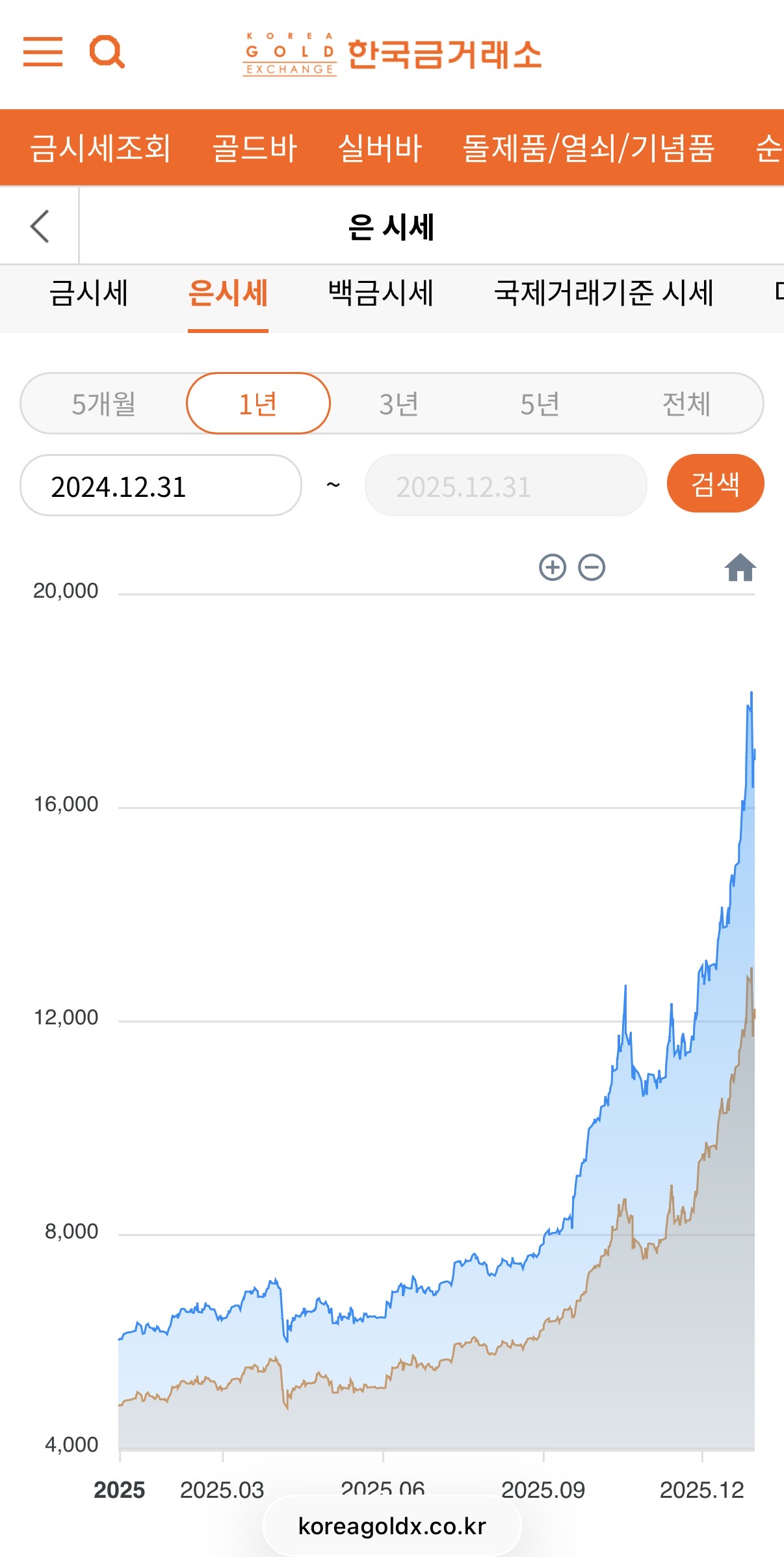Zoom in on the chart
The width and height of the screenshot is (784, 1557).
[x=553, y=567]
